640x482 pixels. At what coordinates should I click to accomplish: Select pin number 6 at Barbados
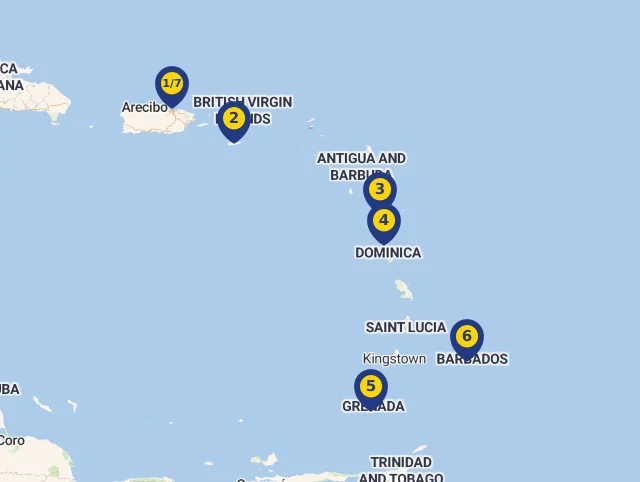(x=467, y=337)
